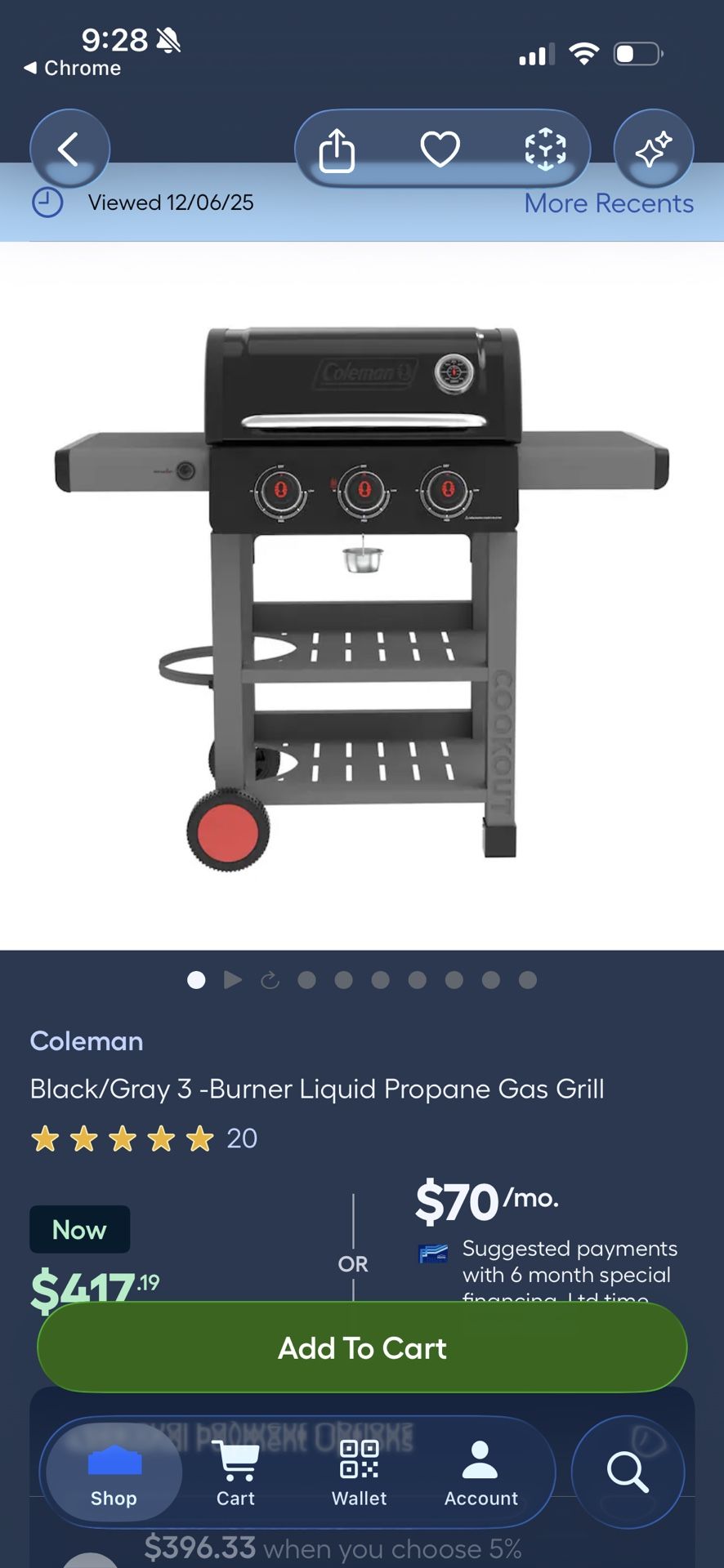724x1568 pixels.
Task: Tap the 360-spin rotate icon under the grill
Action: (x=270, y=980)
